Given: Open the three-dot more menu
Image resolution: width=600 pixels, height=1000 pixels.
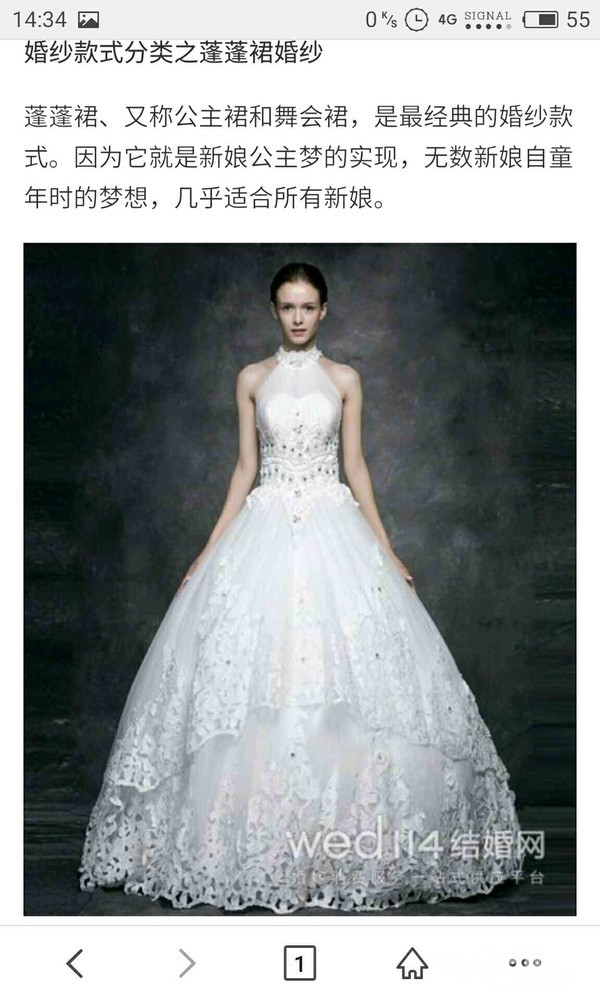Looking at the screenshot, I should coord(525,963).
